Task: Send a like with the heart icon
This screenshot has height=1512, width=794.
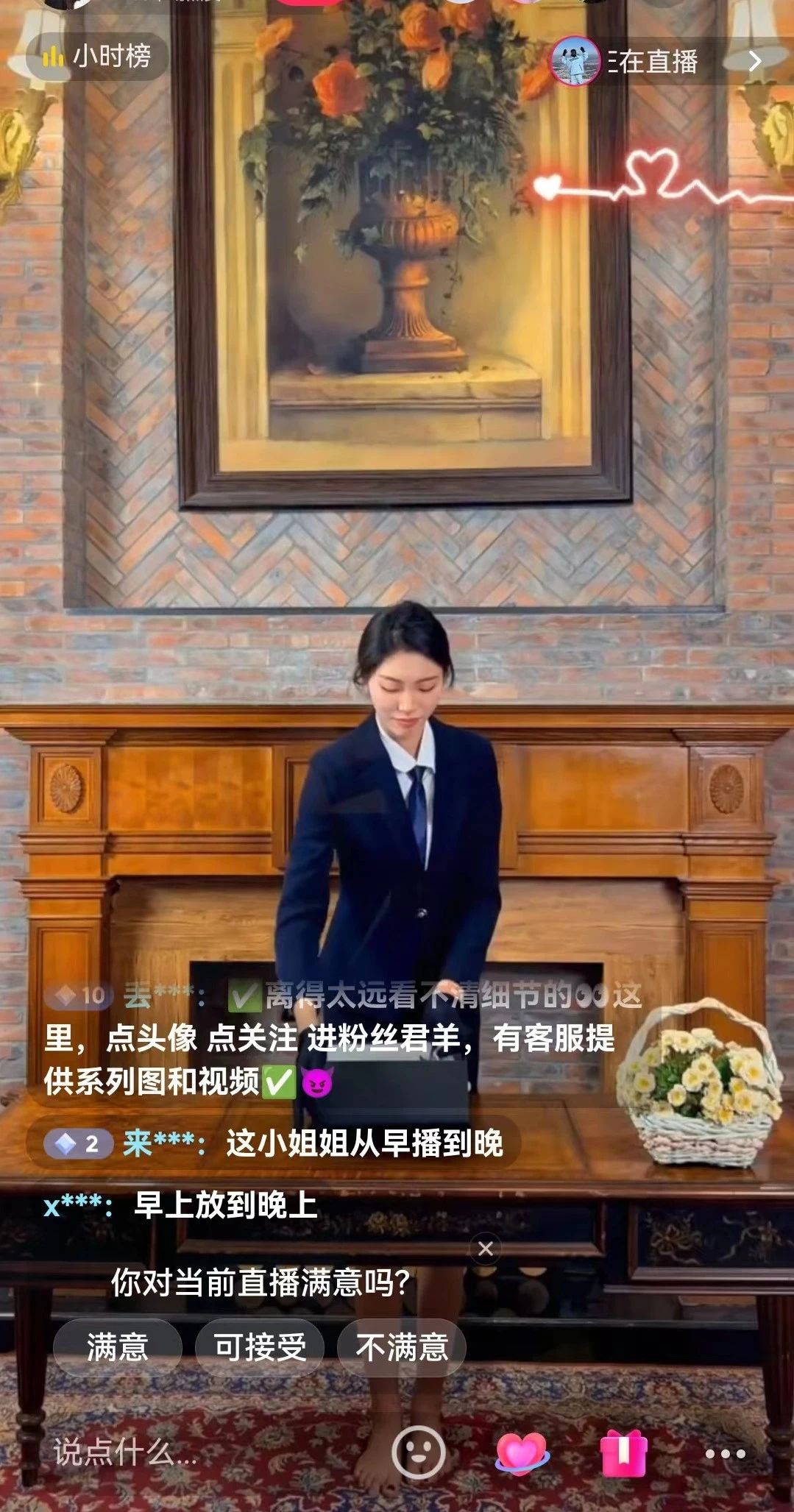Action: coord(522,1453)
